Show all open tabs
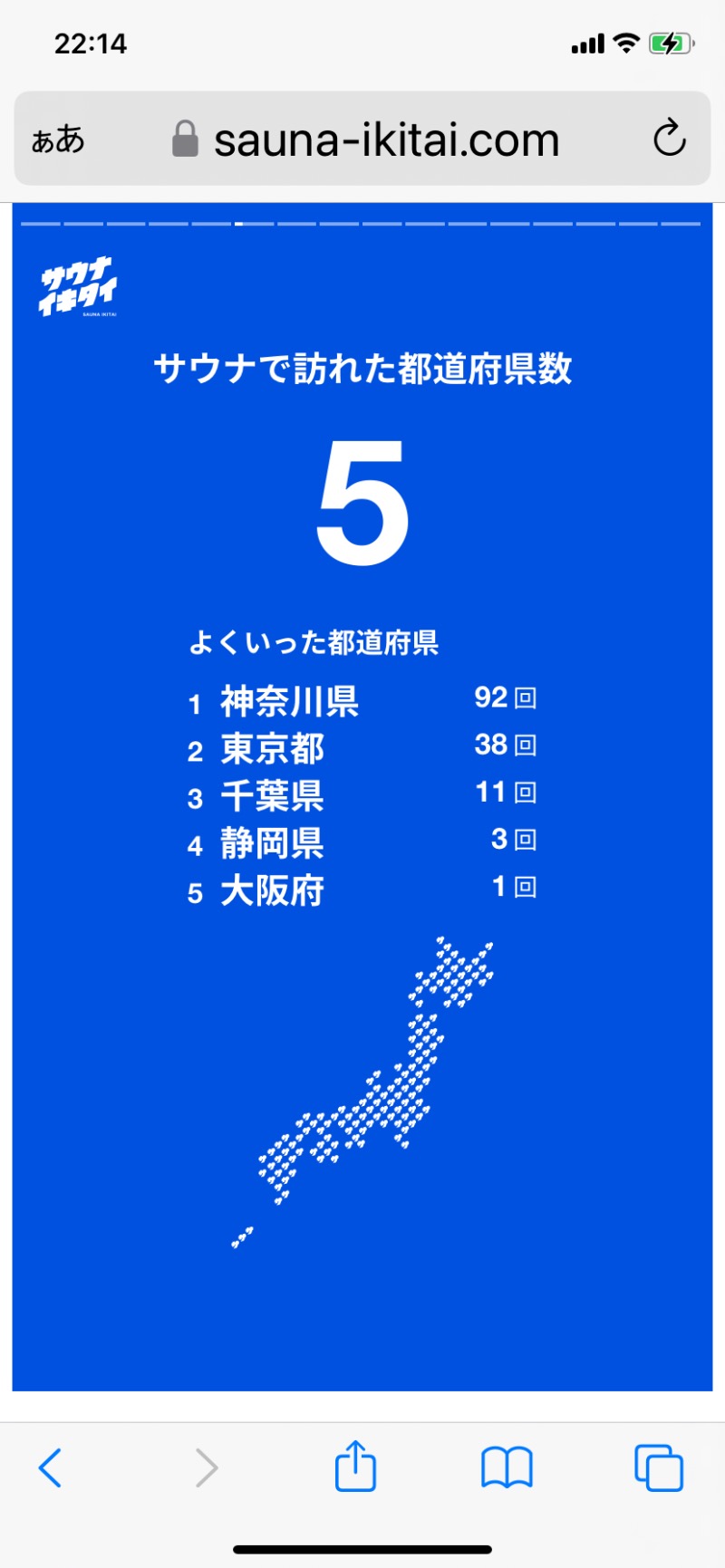The image size is (725, 1568). coord(658,1467)
